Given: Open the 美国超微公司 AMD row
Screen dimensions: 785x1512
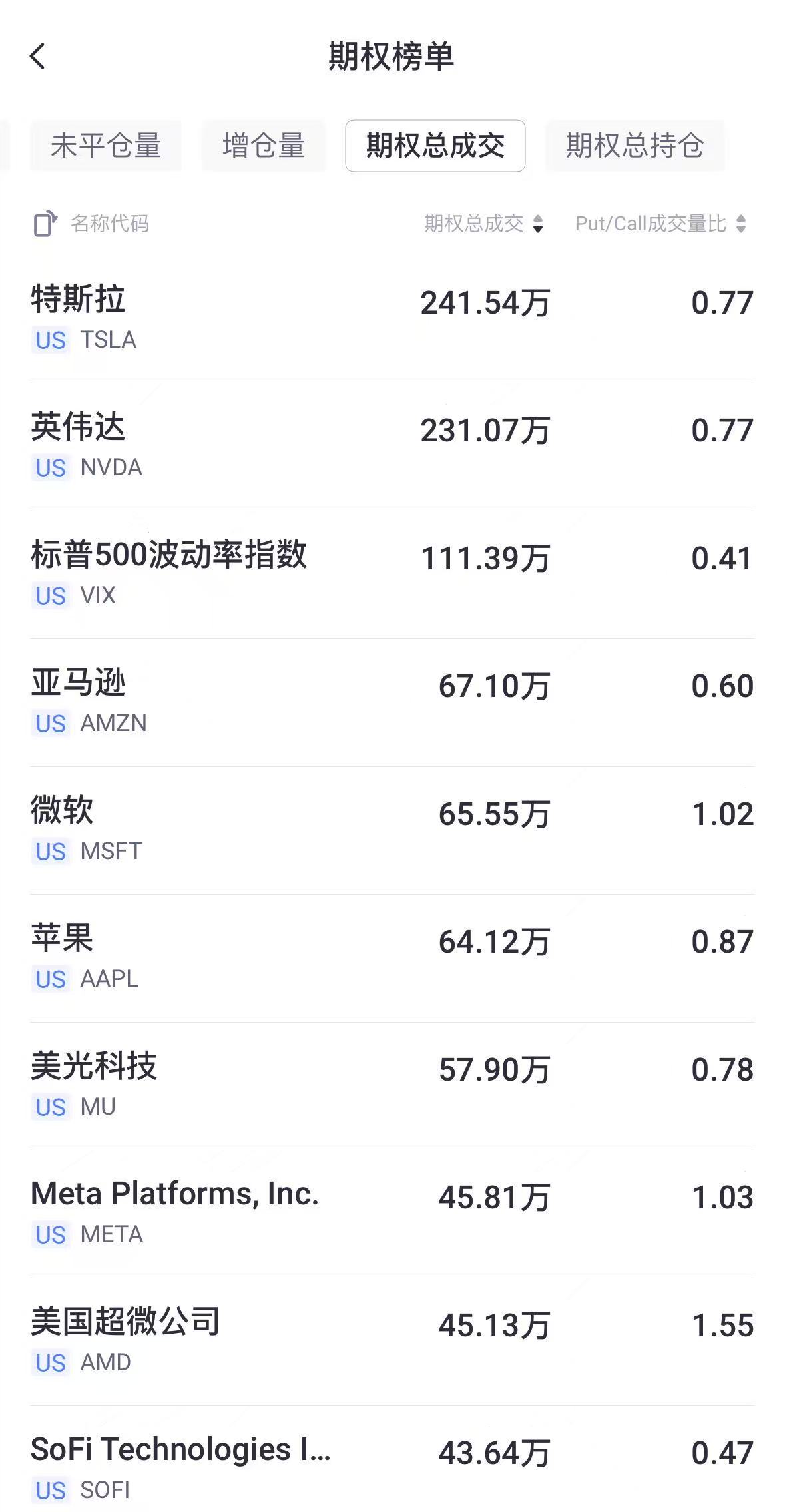Looking at the screenshot, I should tap(392, 1341).
